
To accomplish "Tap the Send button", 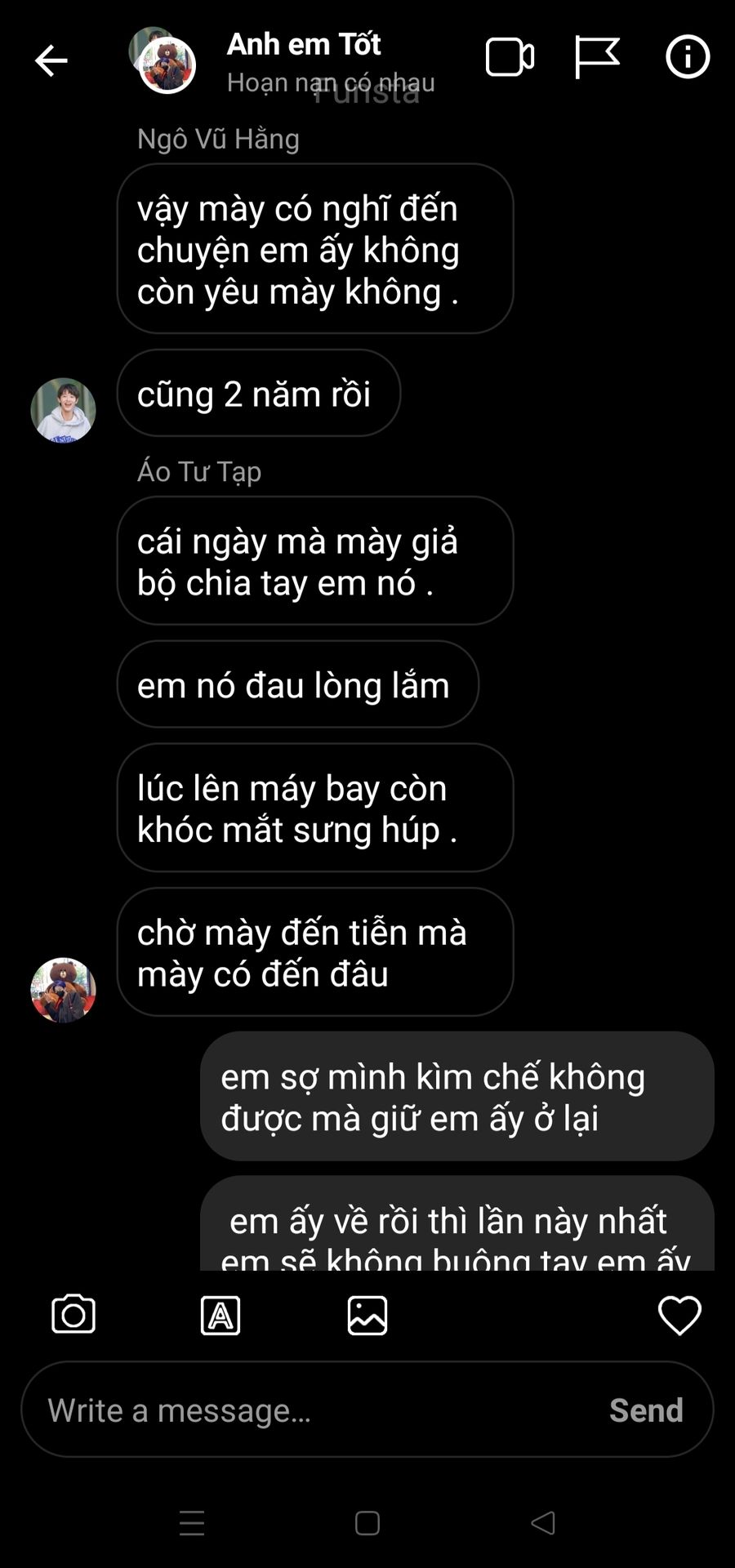I will 646,1410.
